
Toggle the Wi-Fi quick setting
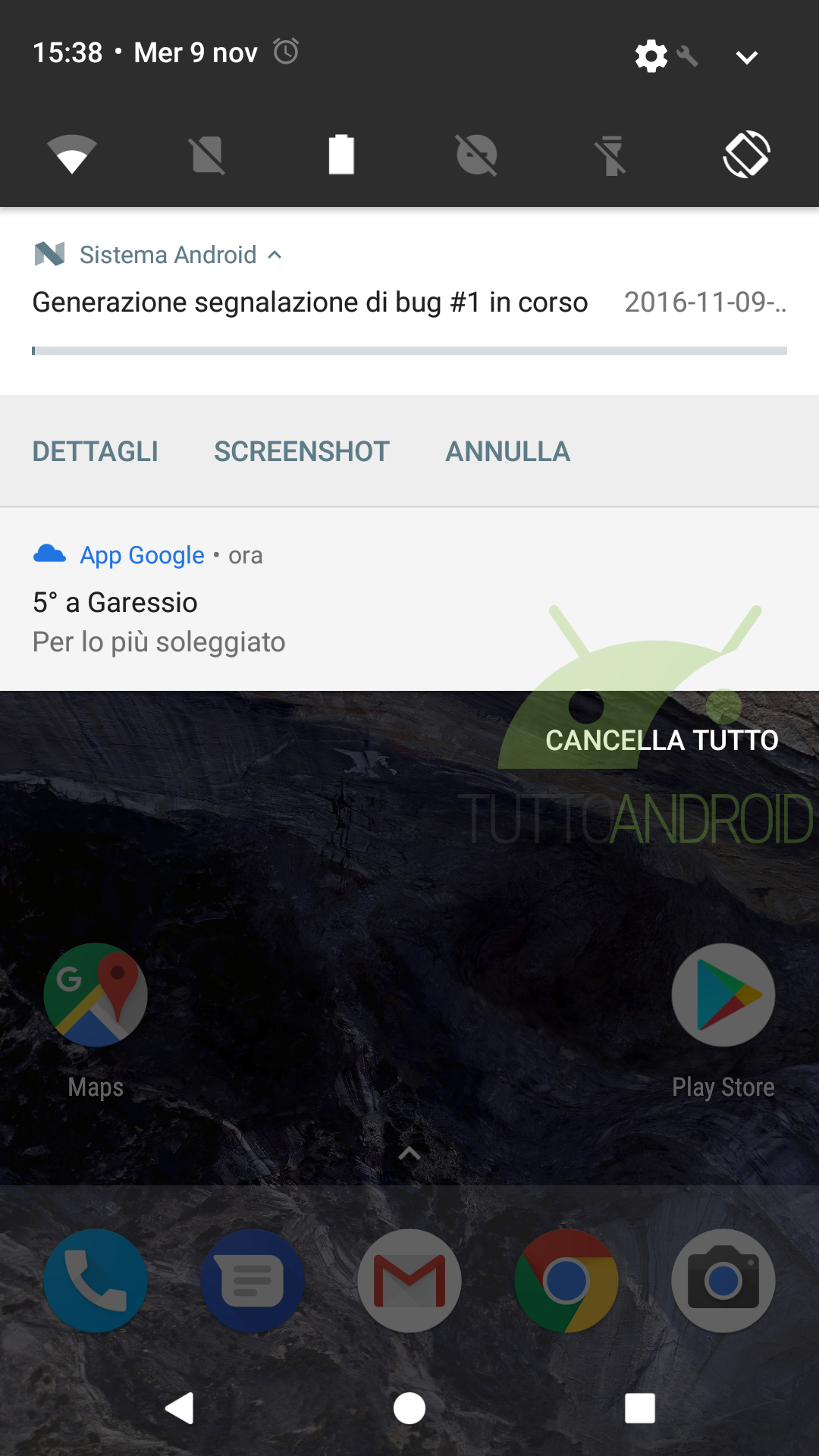[x=72, y=155]
